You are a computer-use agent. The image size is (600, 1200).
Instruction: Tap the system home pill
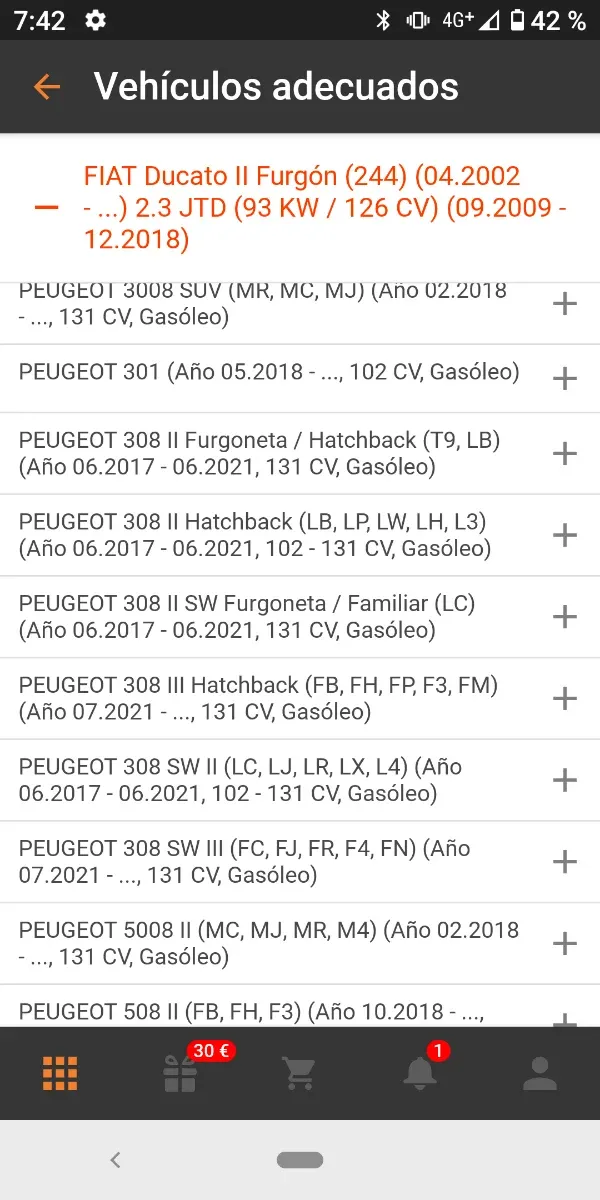pyautogui.click(x=300, y=1160)
